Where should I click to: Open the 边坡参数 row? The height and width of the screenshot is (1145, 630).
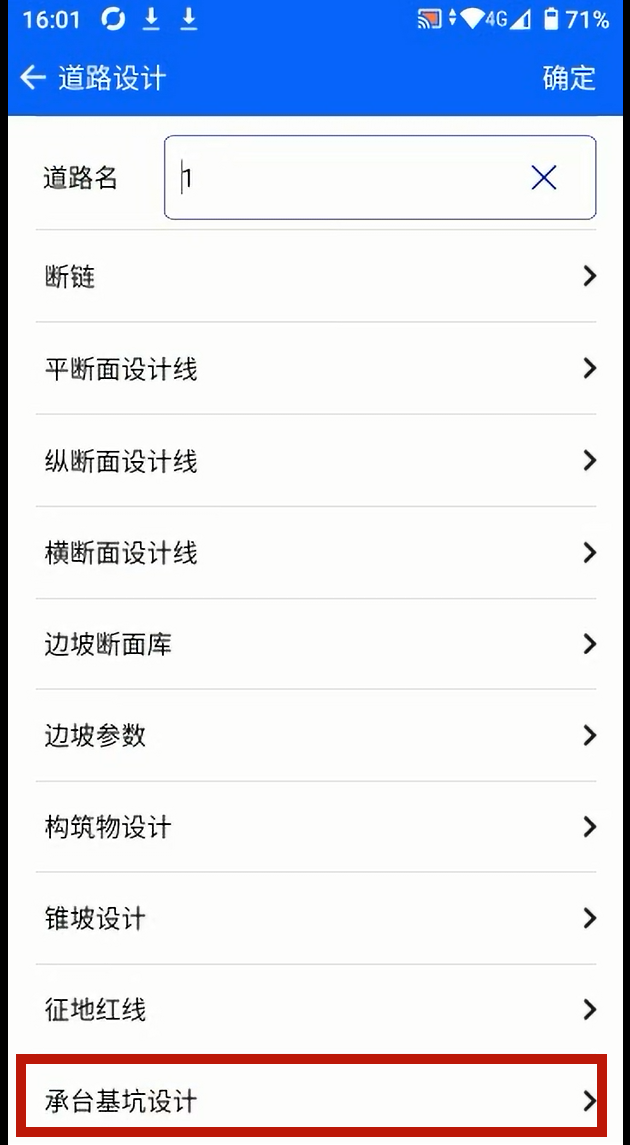[316, 735]
